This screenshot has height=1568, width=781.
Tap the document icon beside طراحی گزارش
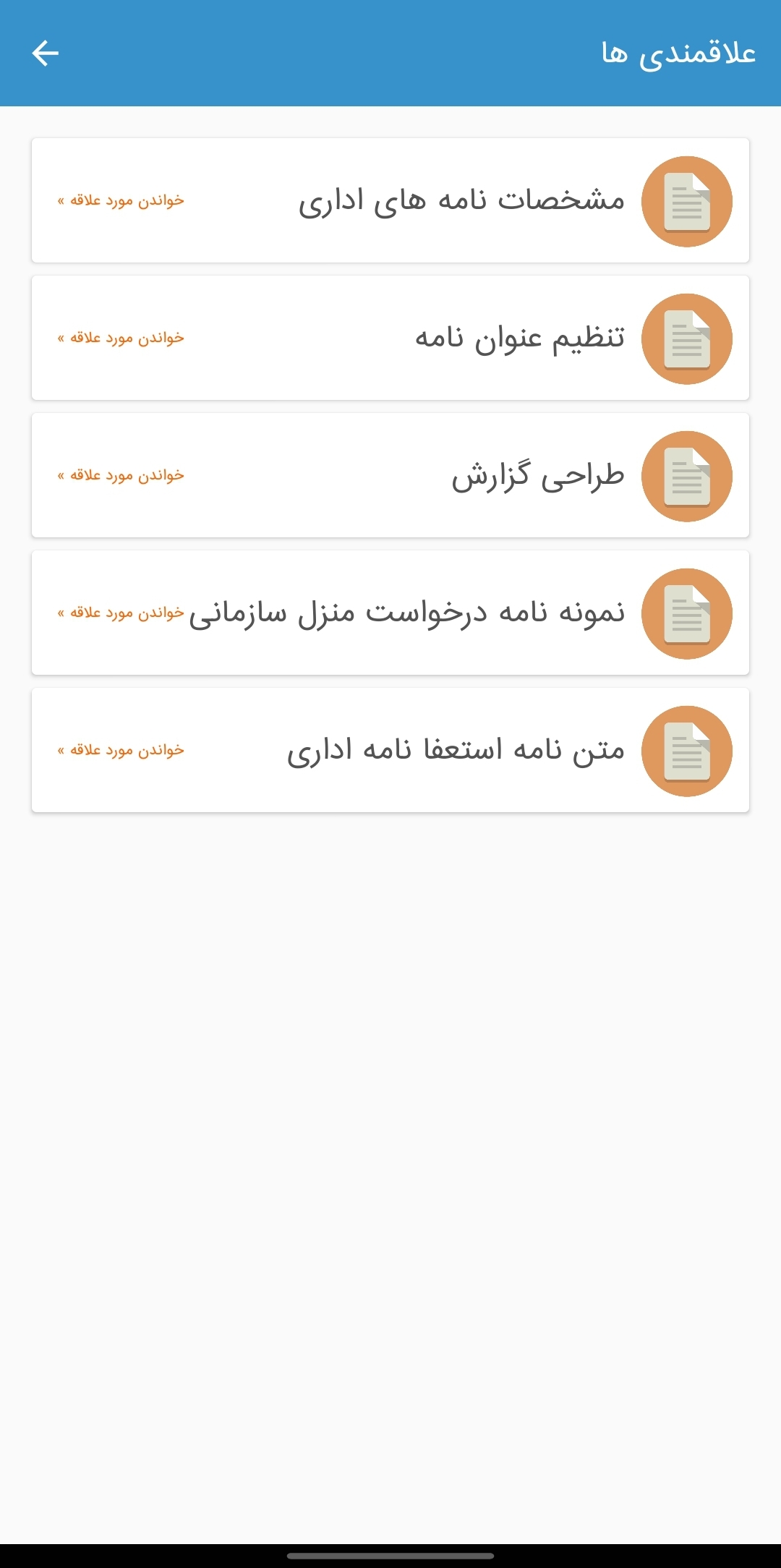[x=686, y=474]
